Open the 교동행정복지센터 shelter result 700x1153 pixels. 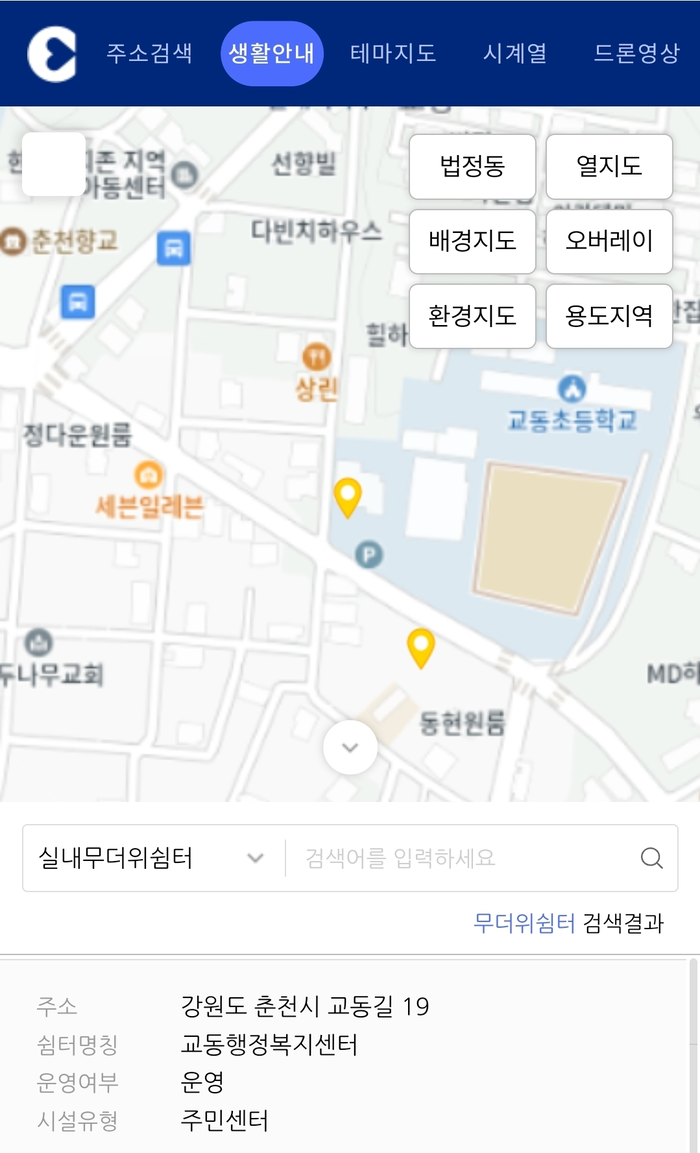269,1045
